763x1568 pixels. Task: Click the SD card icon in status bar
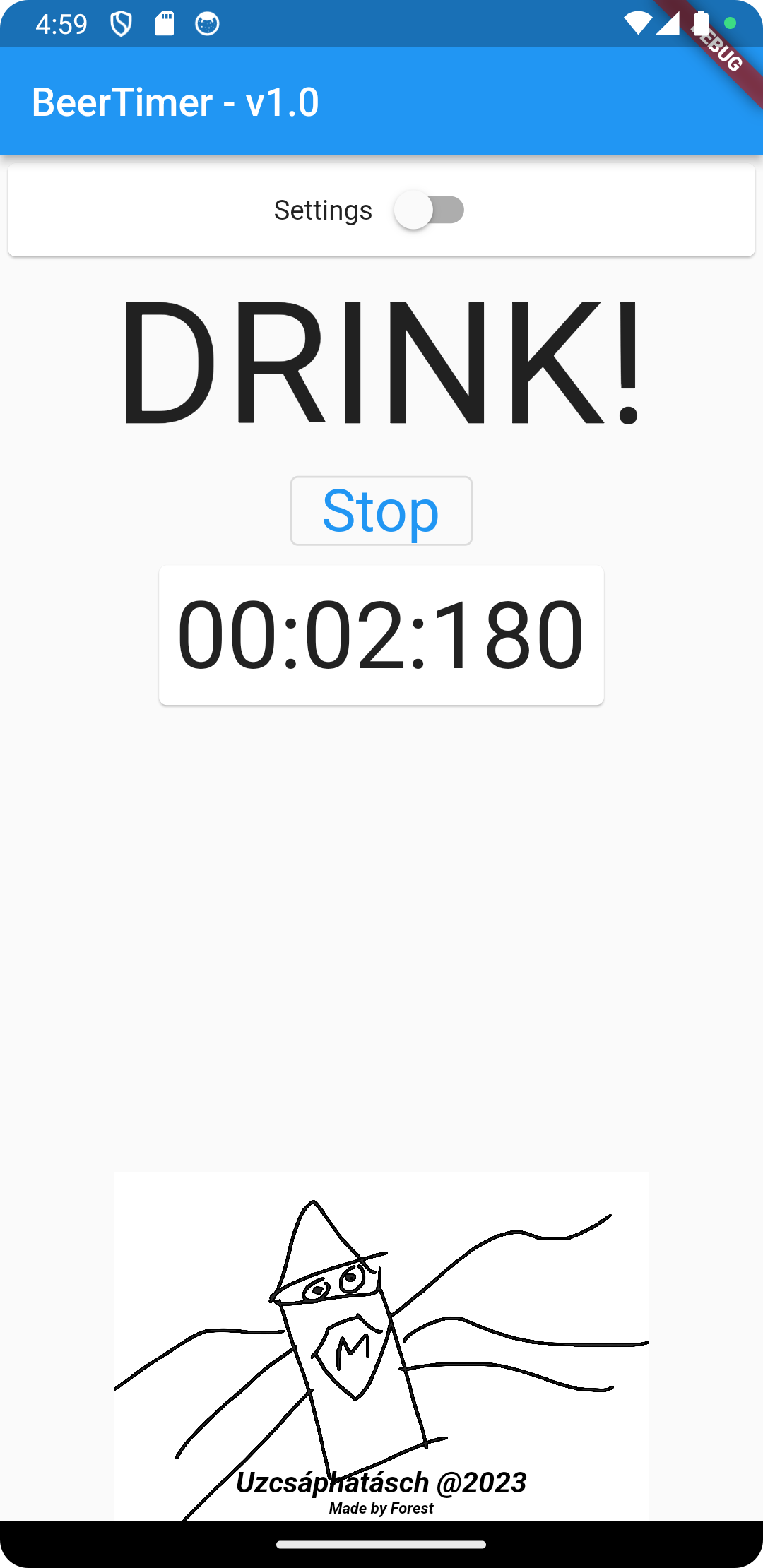click(x=164, y=23)
